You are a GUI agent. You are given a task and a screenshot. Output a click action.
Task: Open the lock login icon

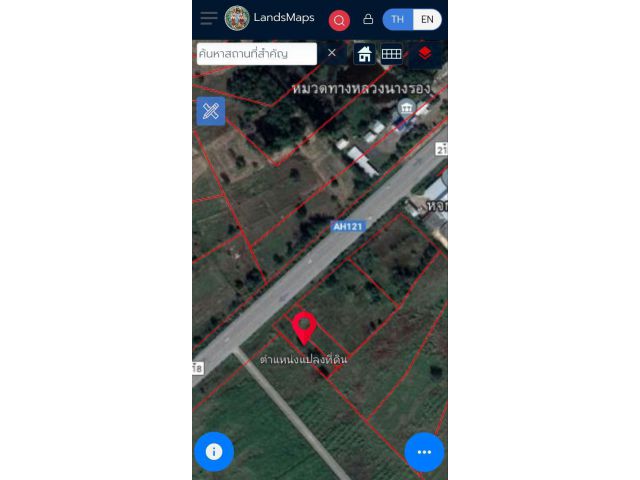(x=368, y=19)
